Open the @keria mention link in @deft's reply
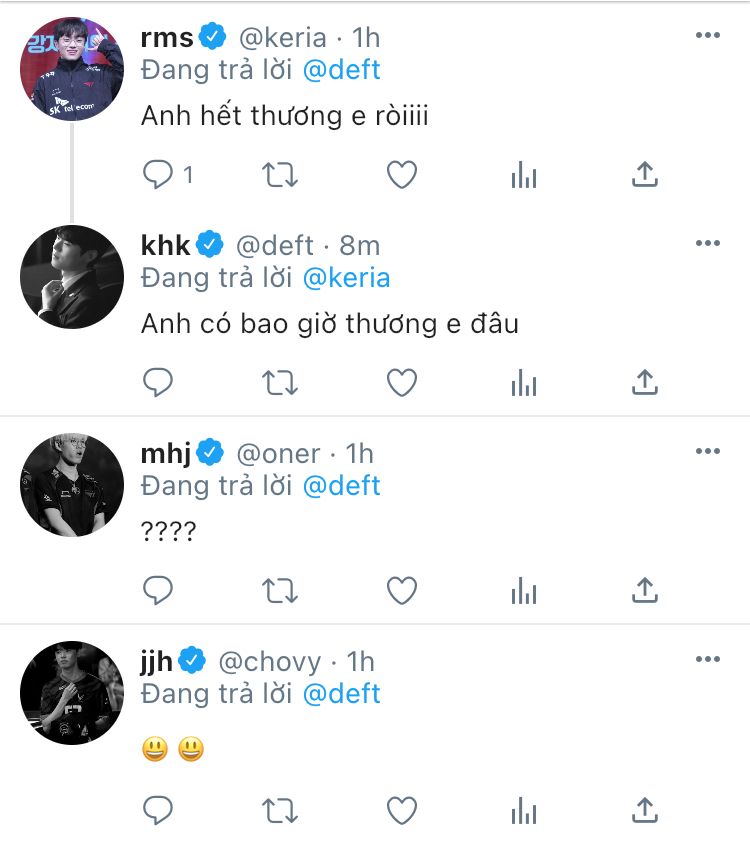This screenshot has height=841, width=750. point(346,277)
